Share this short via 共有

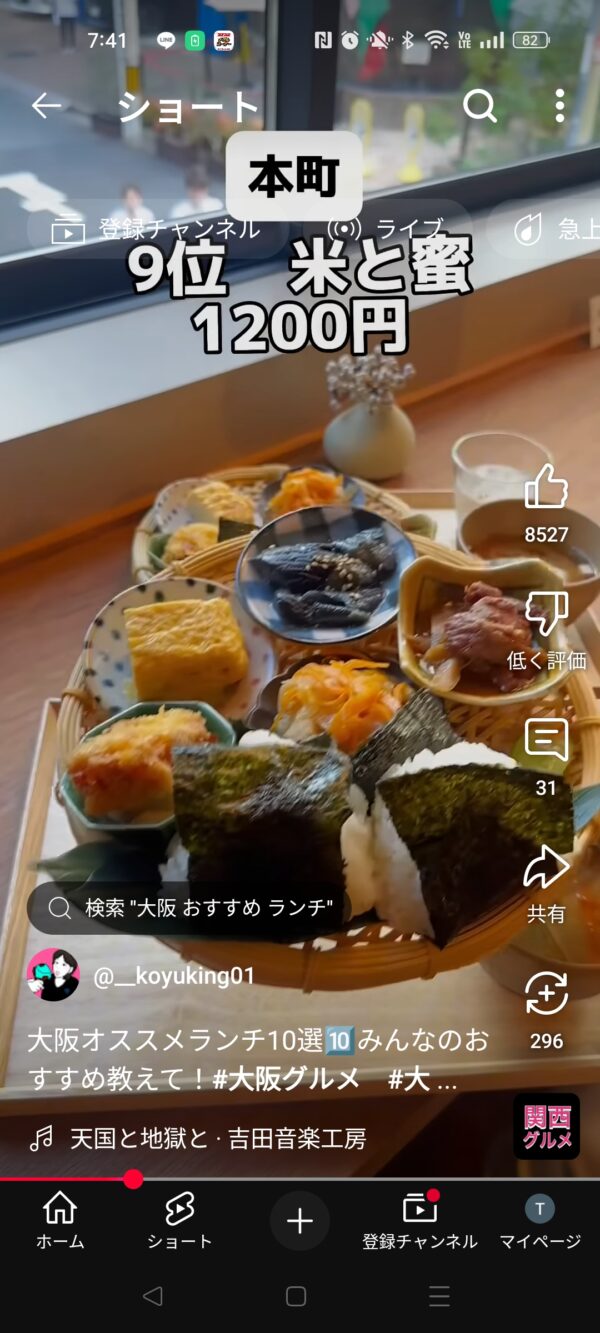[x=546, y=870]
